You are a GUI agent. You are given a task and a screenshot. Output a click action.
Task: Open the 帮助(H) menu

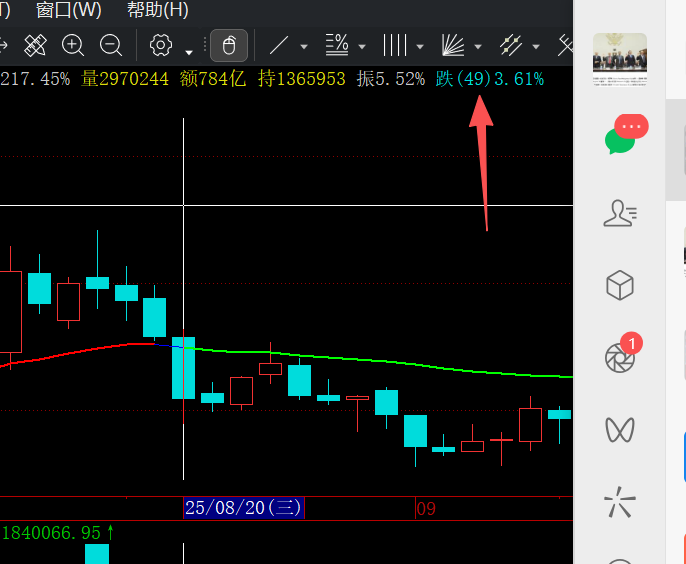click(157, 11)
